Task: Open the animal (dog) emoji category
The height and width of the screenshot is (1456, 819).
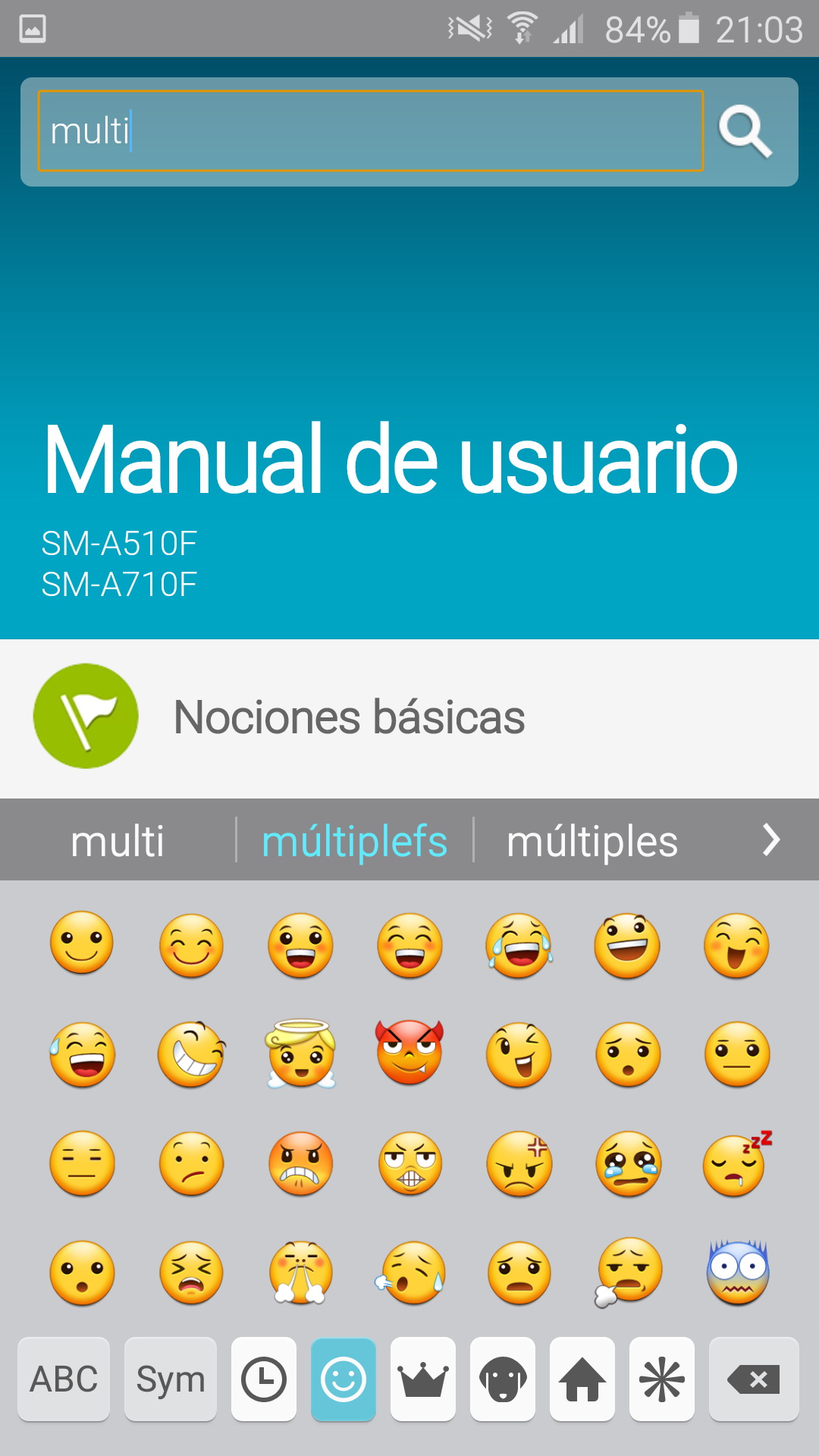Action: point(502,1379)
